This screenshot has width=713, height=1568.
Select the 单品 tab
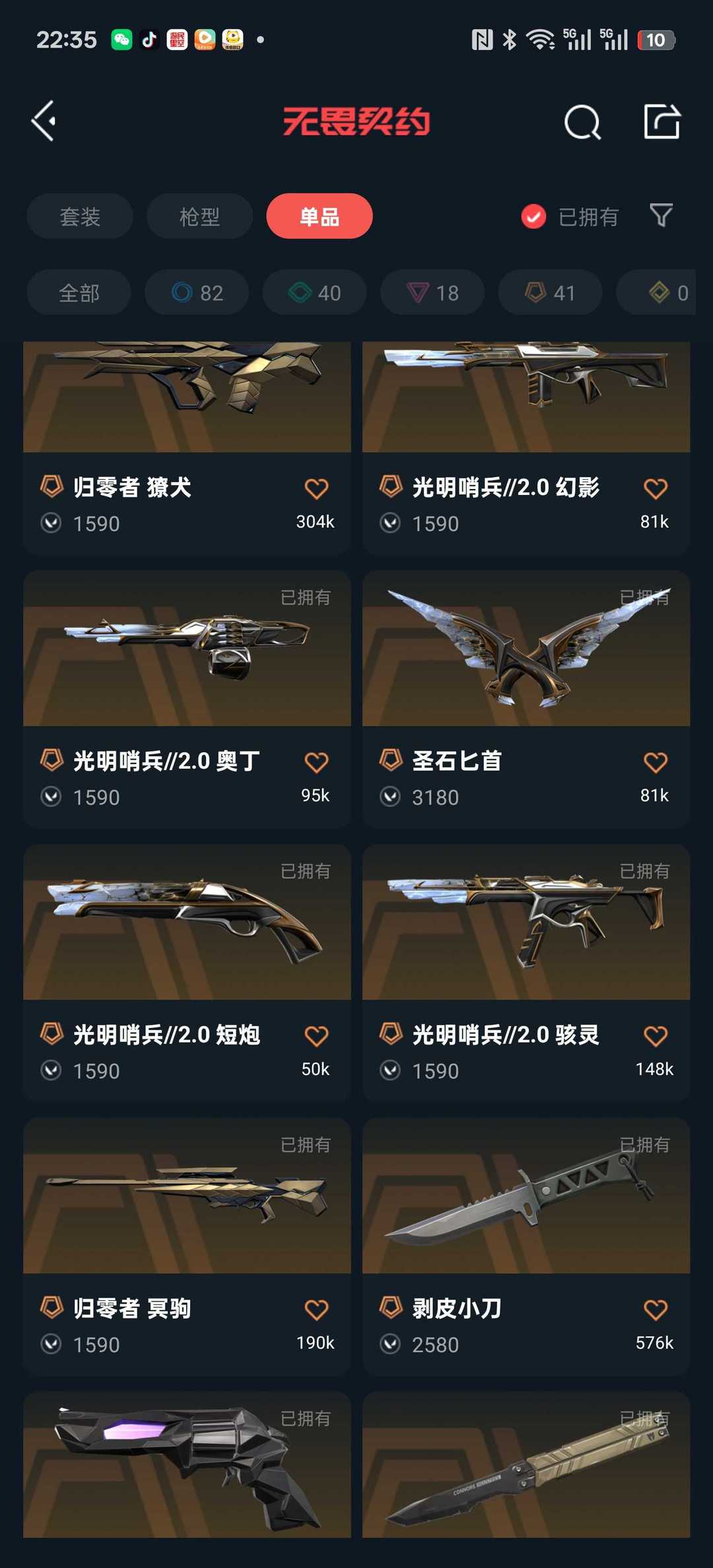pyautogui.click(x=320, y=216)
